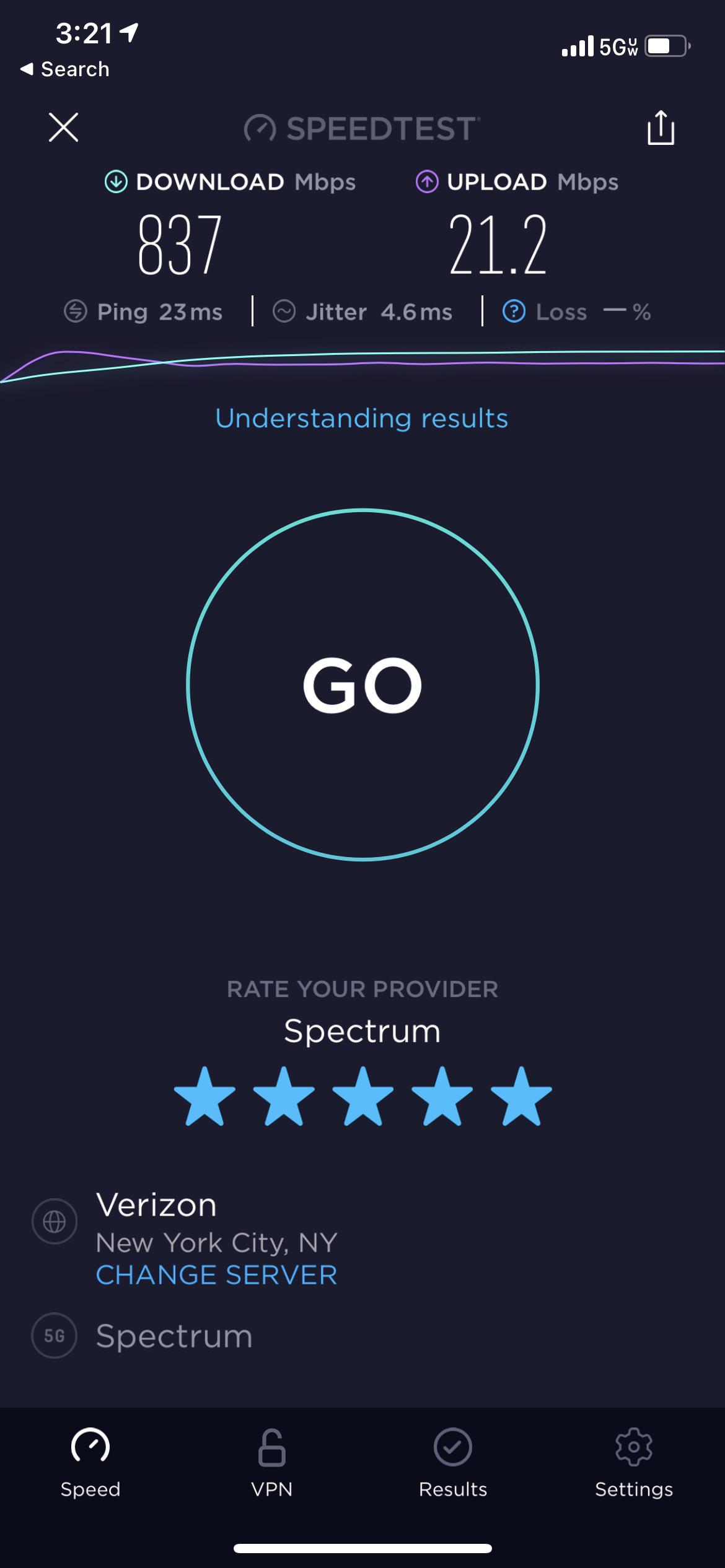
Task: Tap the 5G connection icon beside Spectrum
Action: tap(55, 1336)
